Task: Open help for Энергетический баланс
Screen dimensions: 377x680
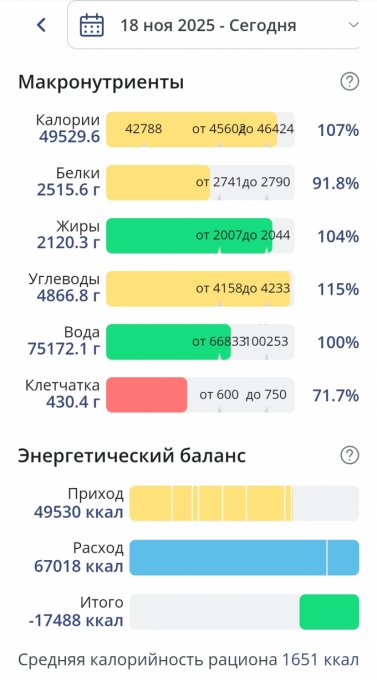Action: pyautogui.click(x=349, y=455)
